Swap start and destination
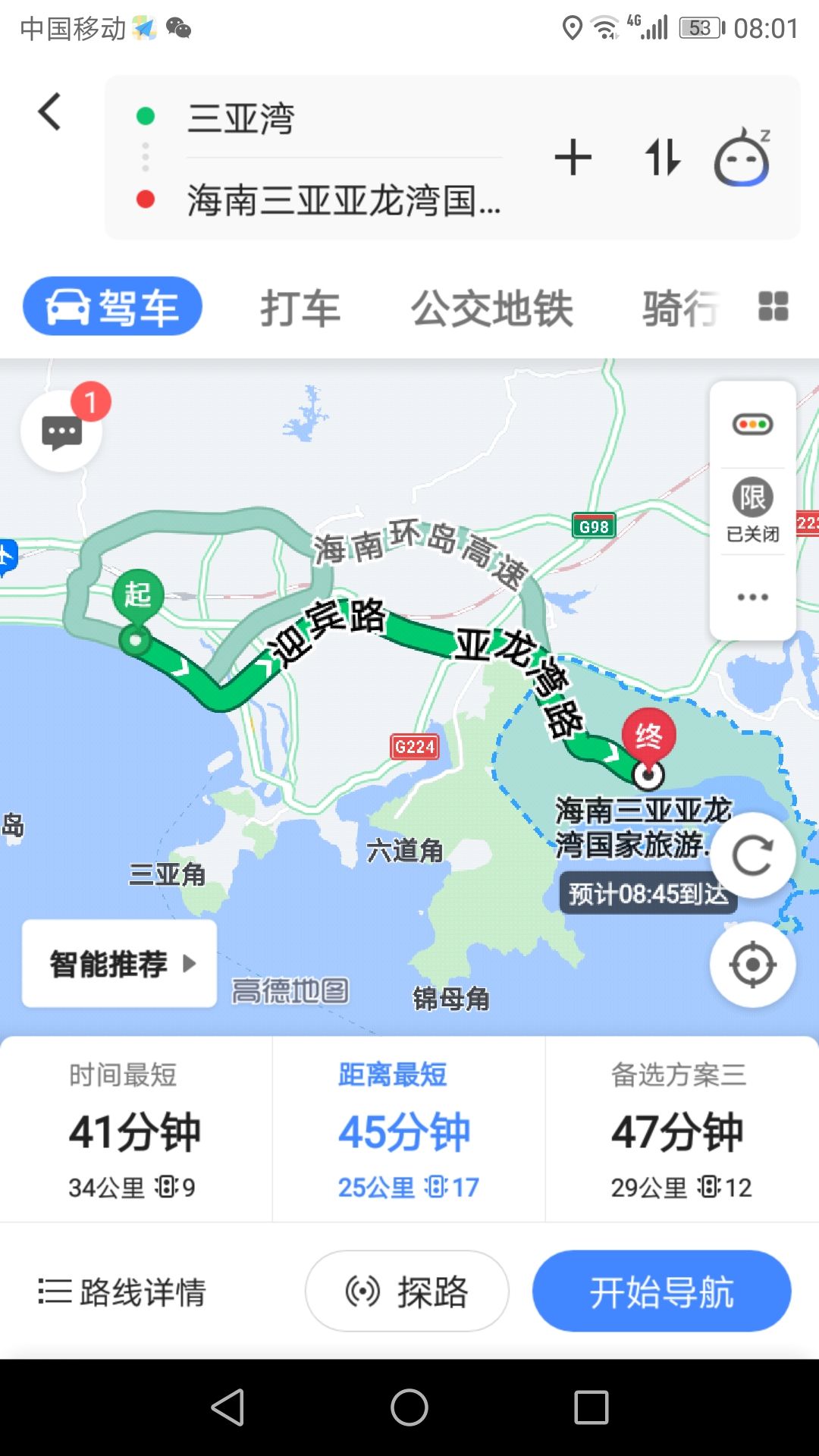 662,158
